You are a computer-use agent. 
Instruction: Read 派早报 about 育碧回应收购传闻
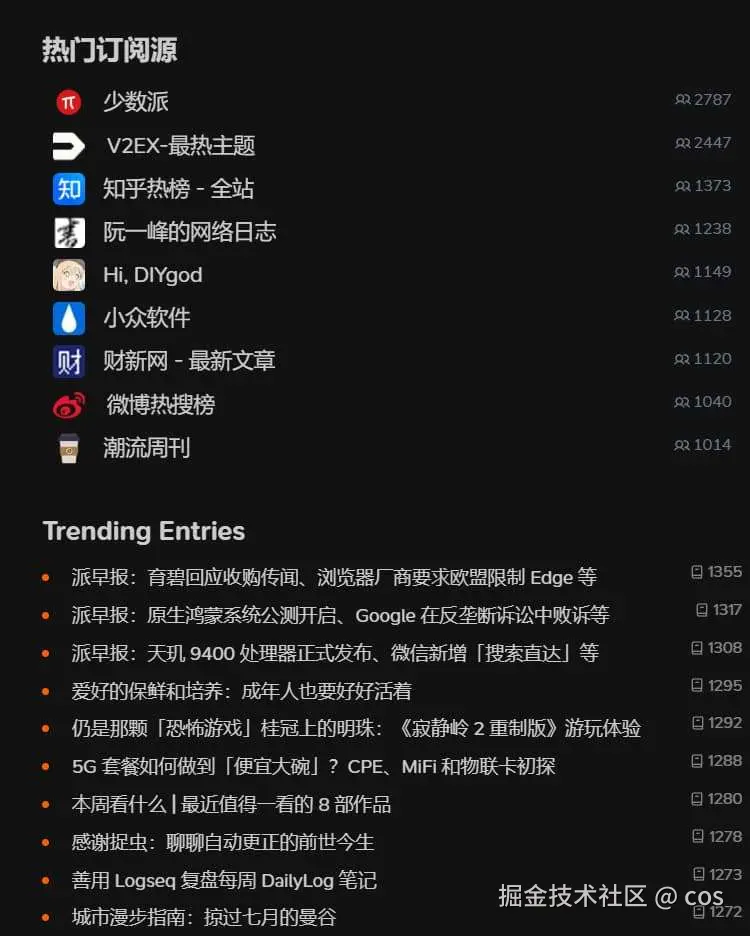333,577
